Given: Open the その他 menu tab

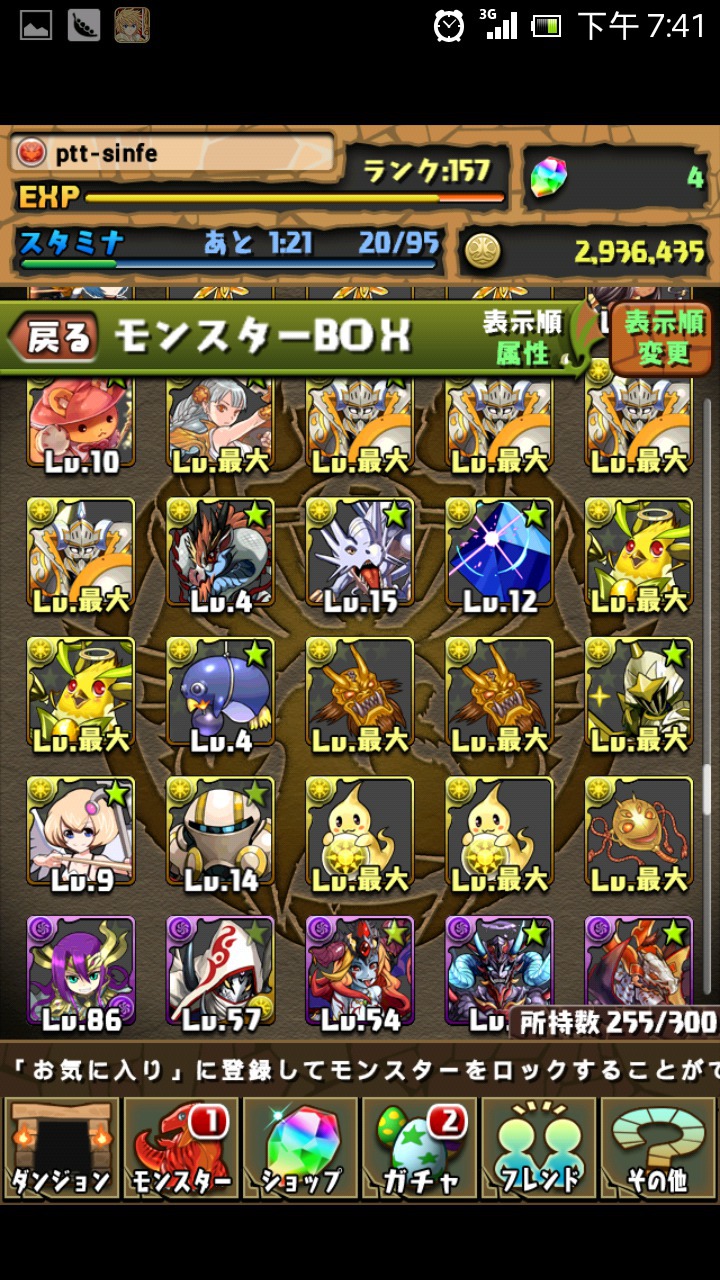Looking at the screenshot, I should (658, 1148).
